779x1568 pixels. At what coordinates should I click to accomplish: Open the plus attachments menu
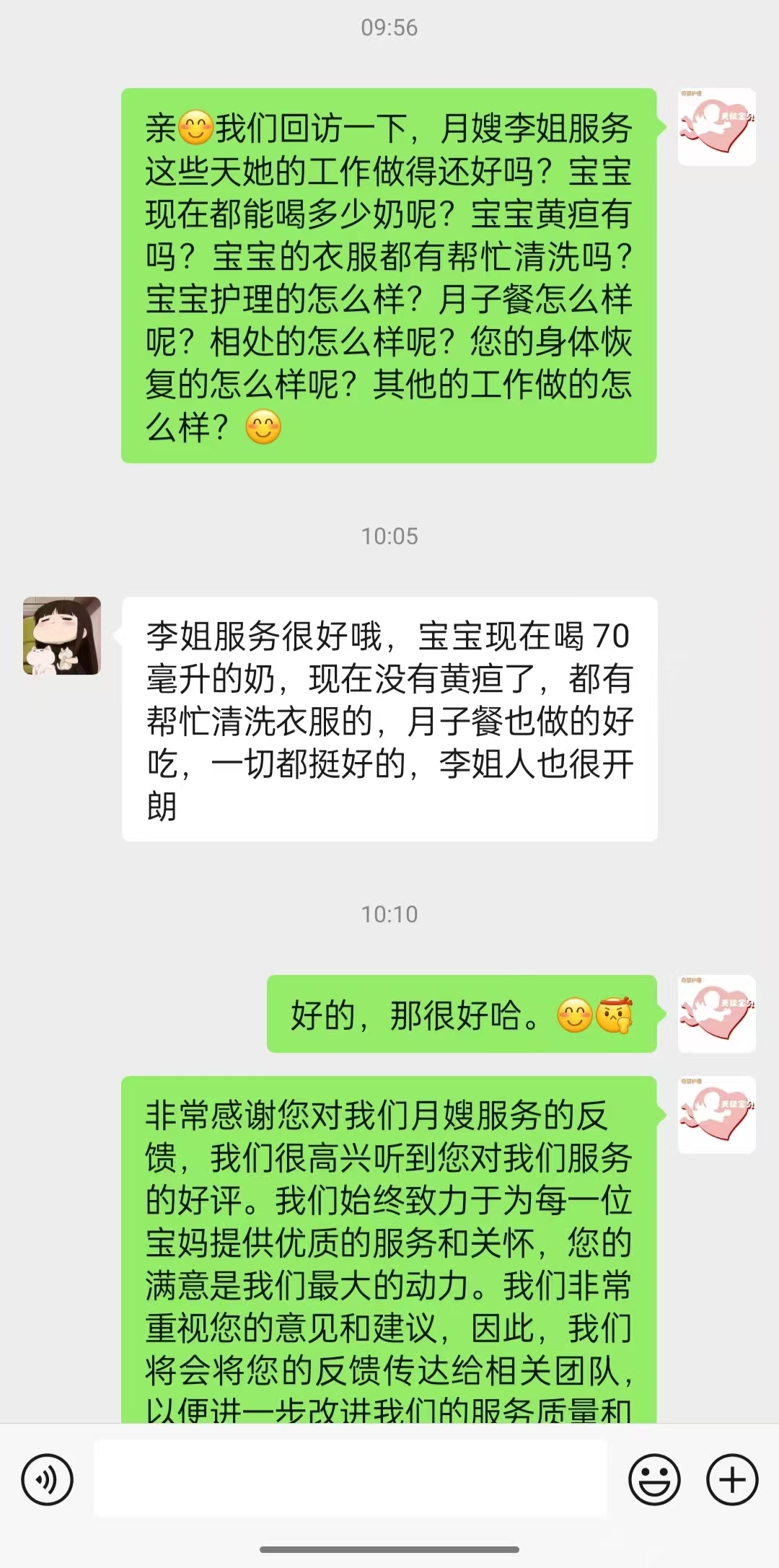(732, 1480)
